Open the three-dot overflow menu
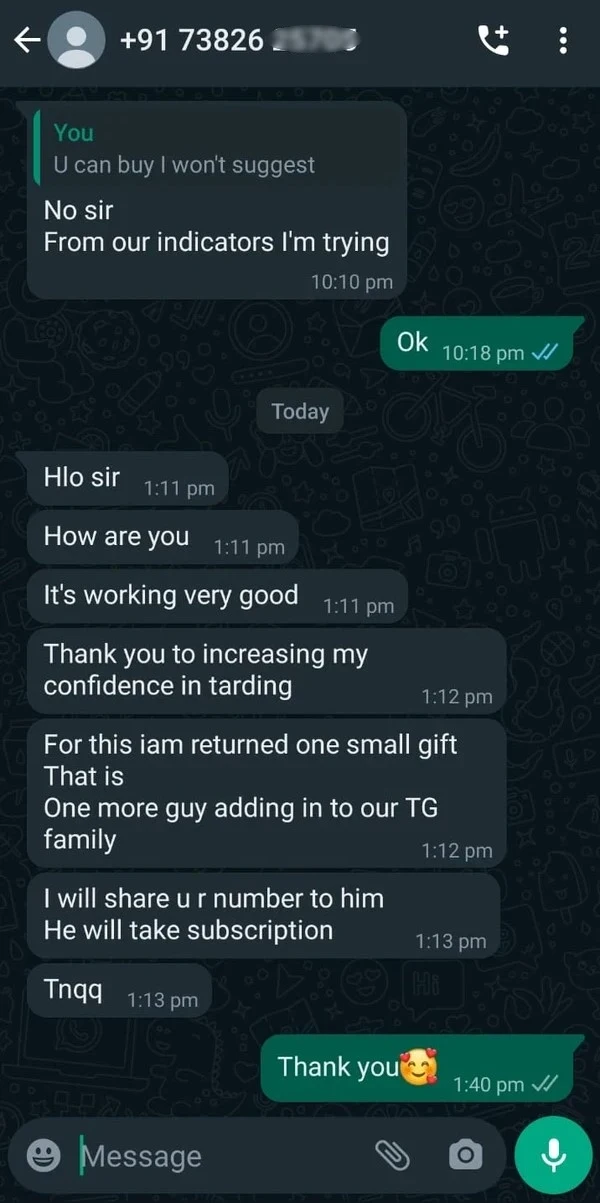The width and height of the screenshot is (600, 1203). pos(563,40)
